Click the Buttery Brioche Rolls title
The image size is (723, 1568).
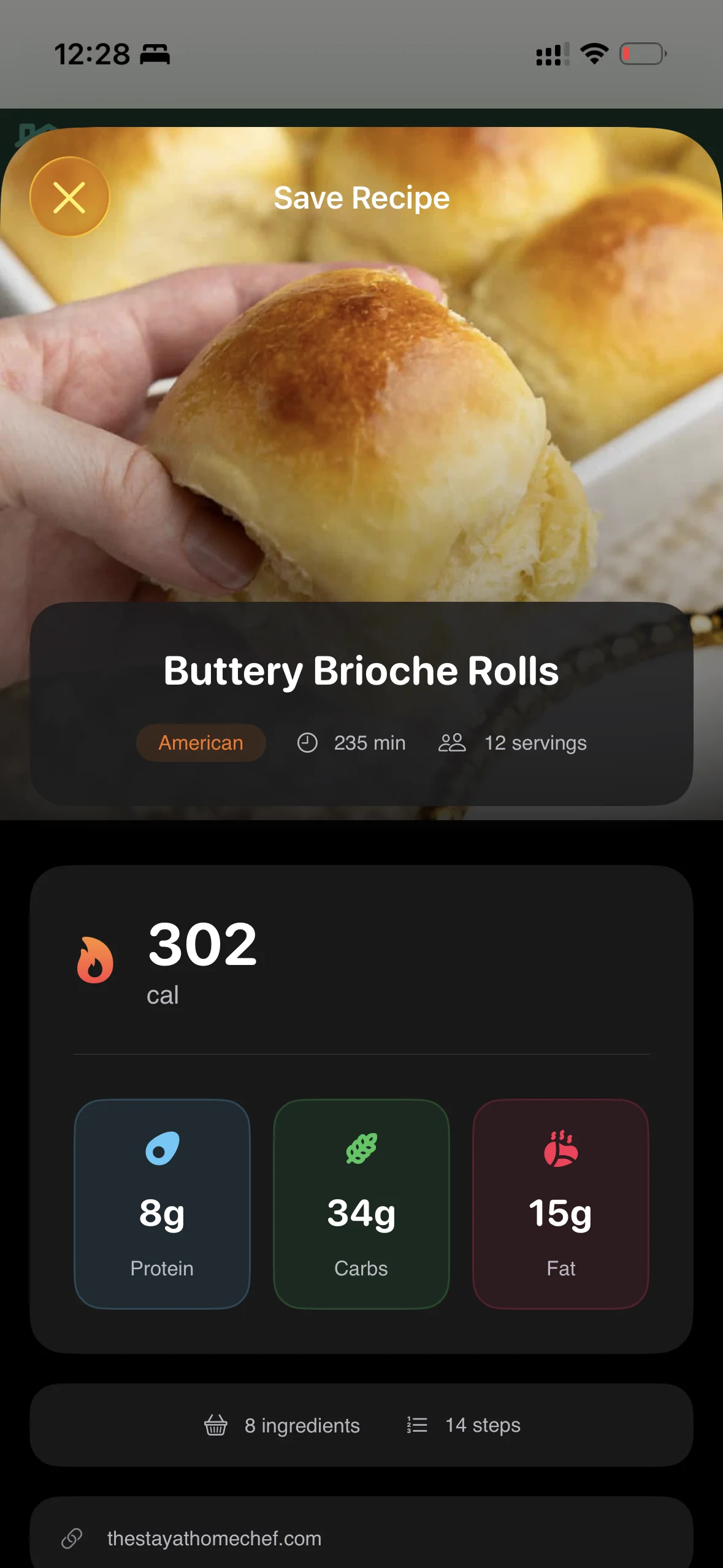(361, 671)
